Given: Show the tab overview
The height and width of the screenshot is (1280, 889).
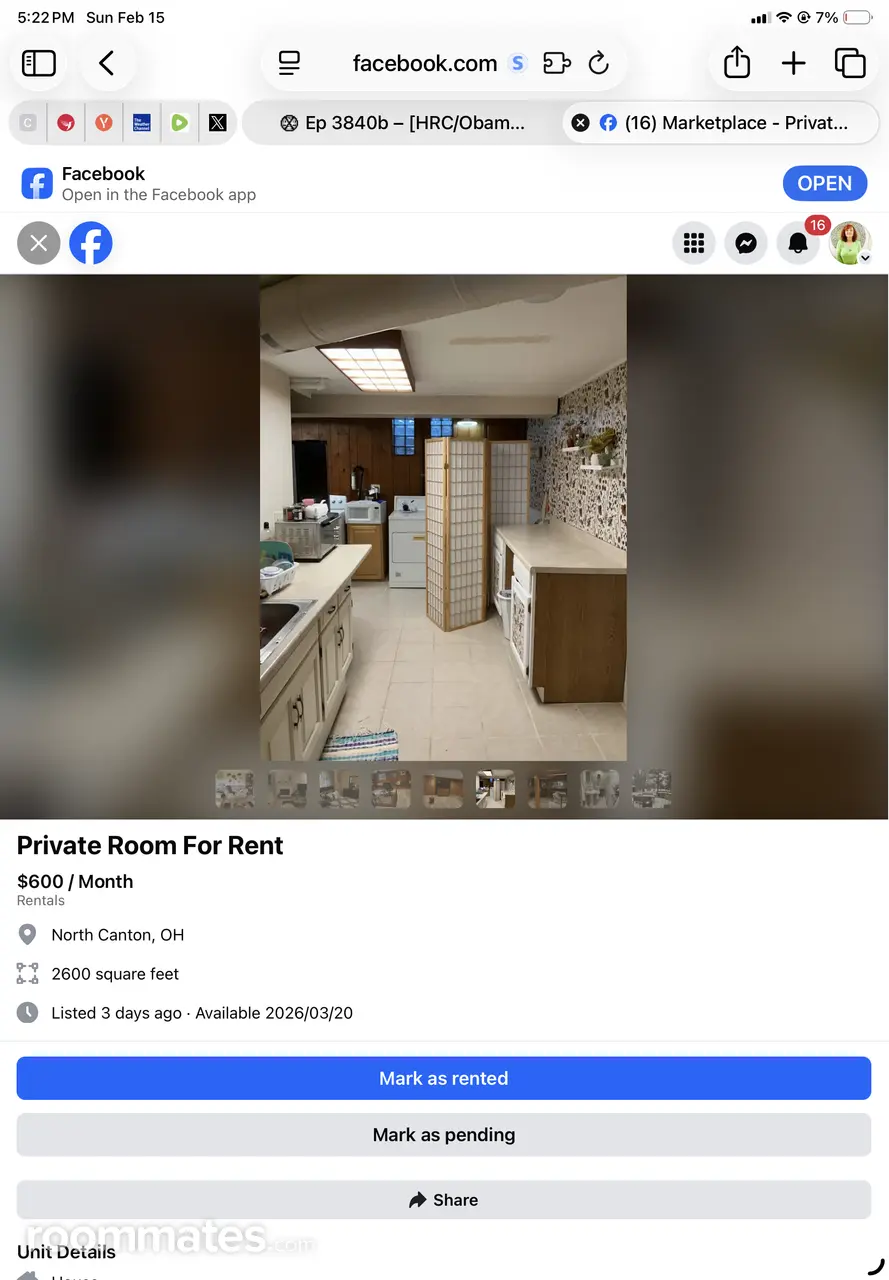Looking at the screenshot, I should [850, 63].
